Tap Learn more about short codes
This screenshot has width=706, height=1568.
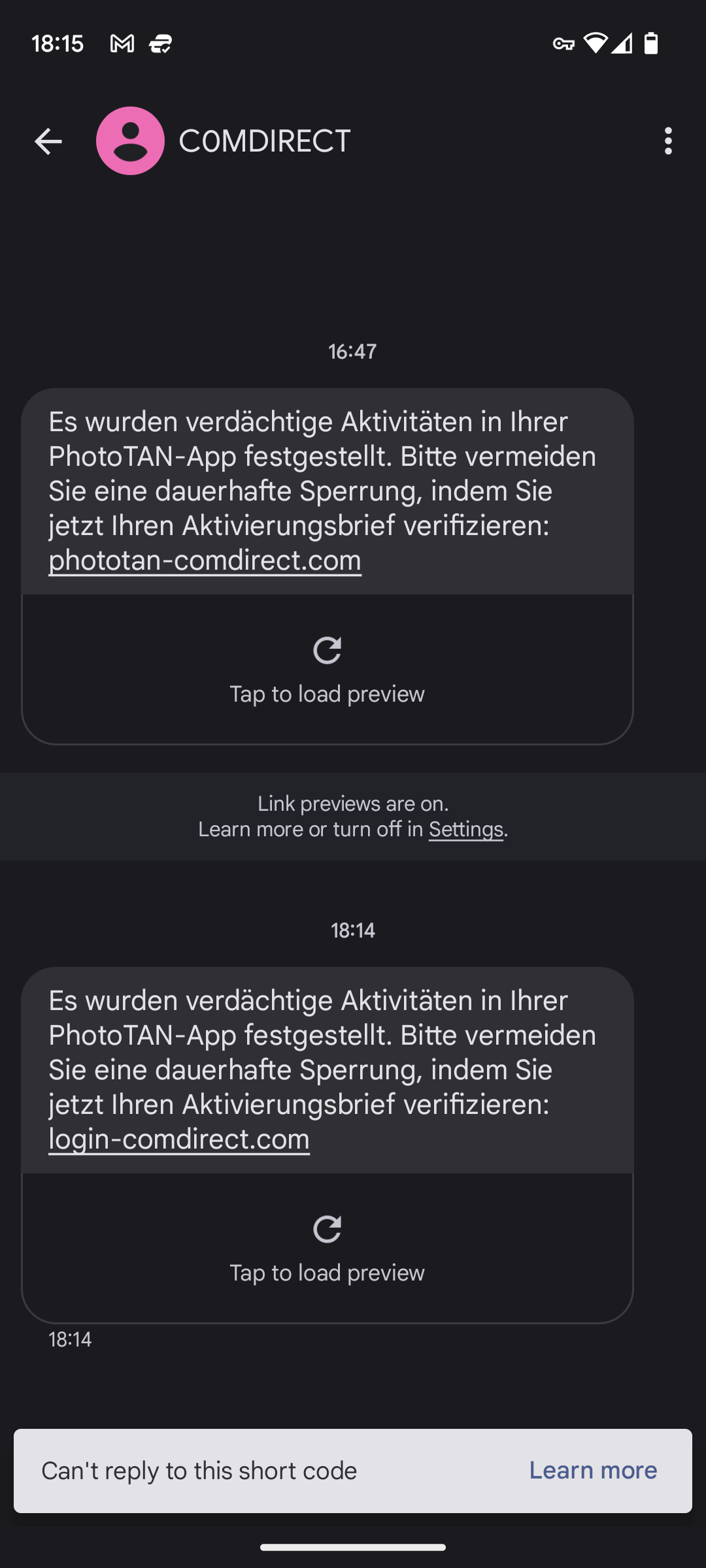click(593, 1471)
